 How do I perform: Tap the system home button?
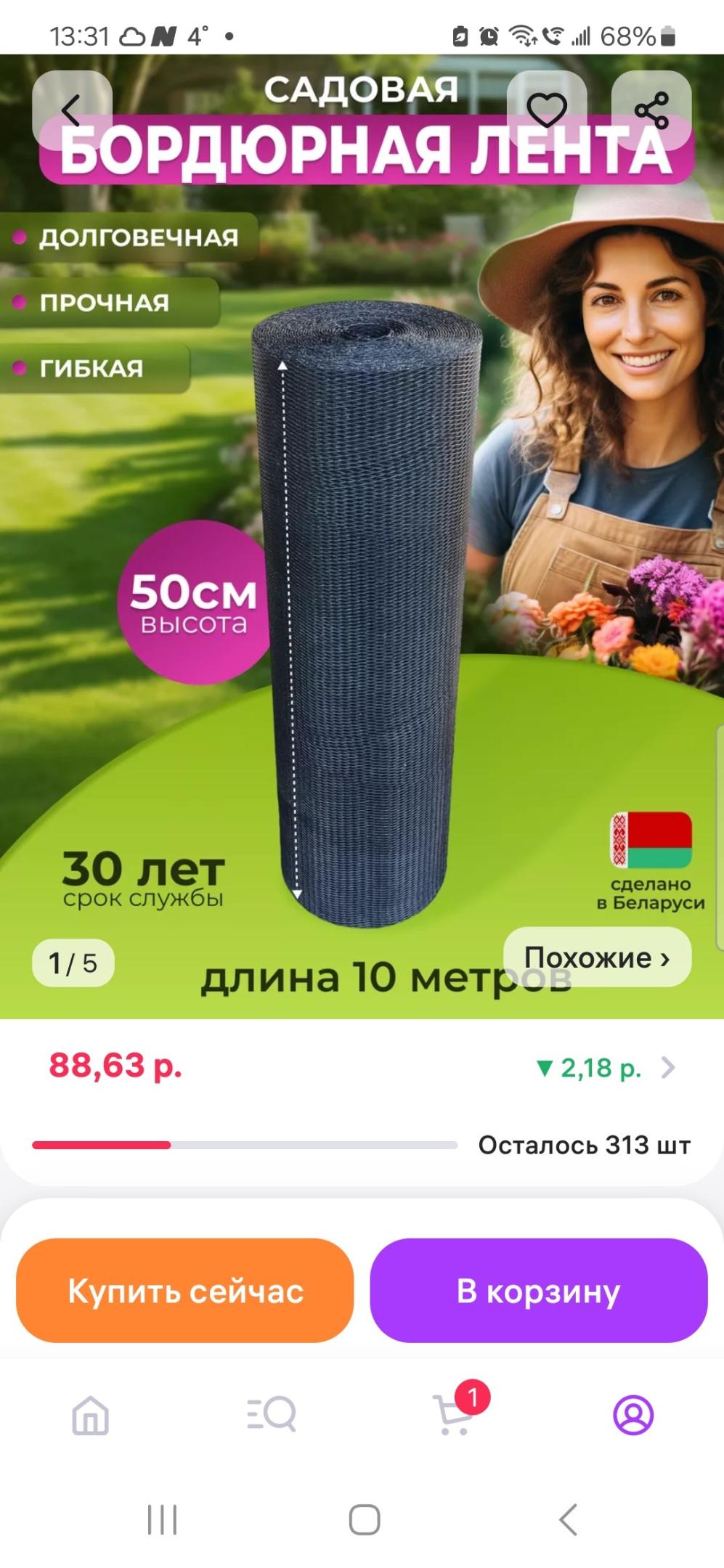[x=364, y=1519]
